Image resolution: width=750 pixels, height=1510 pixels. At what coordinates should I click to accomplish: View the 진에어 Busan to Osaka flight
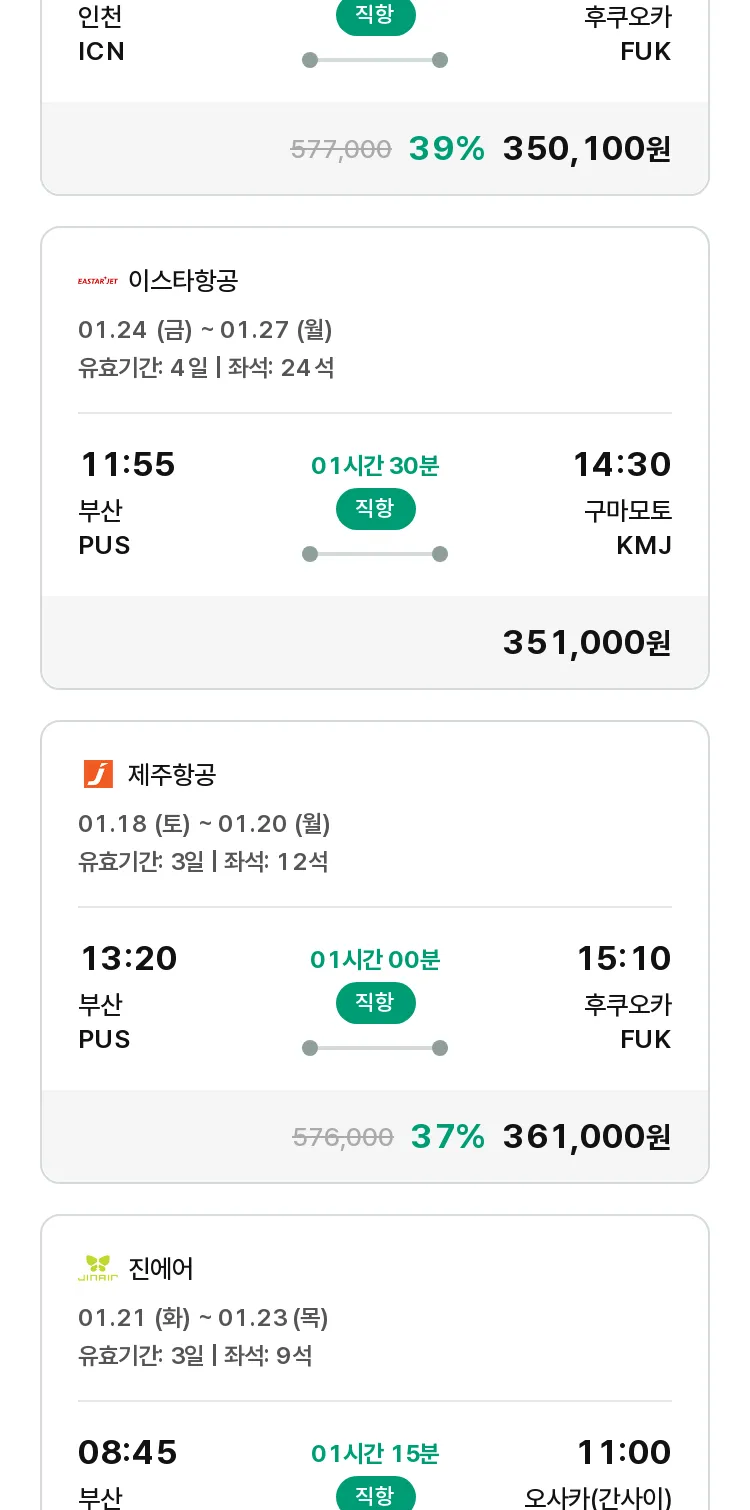point(375,1362)
